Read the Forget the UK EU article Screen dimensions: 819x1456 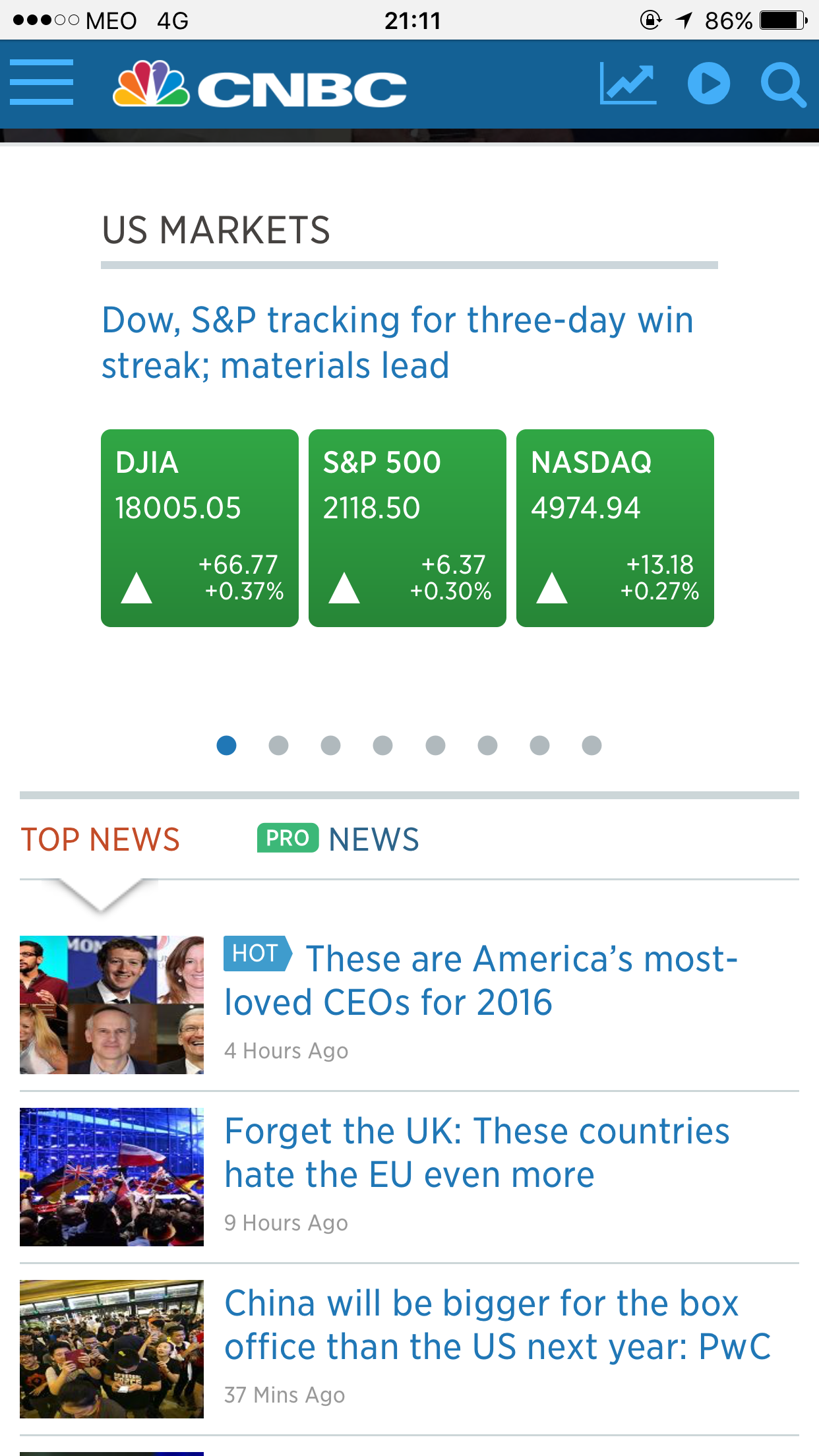point(476,1153)
